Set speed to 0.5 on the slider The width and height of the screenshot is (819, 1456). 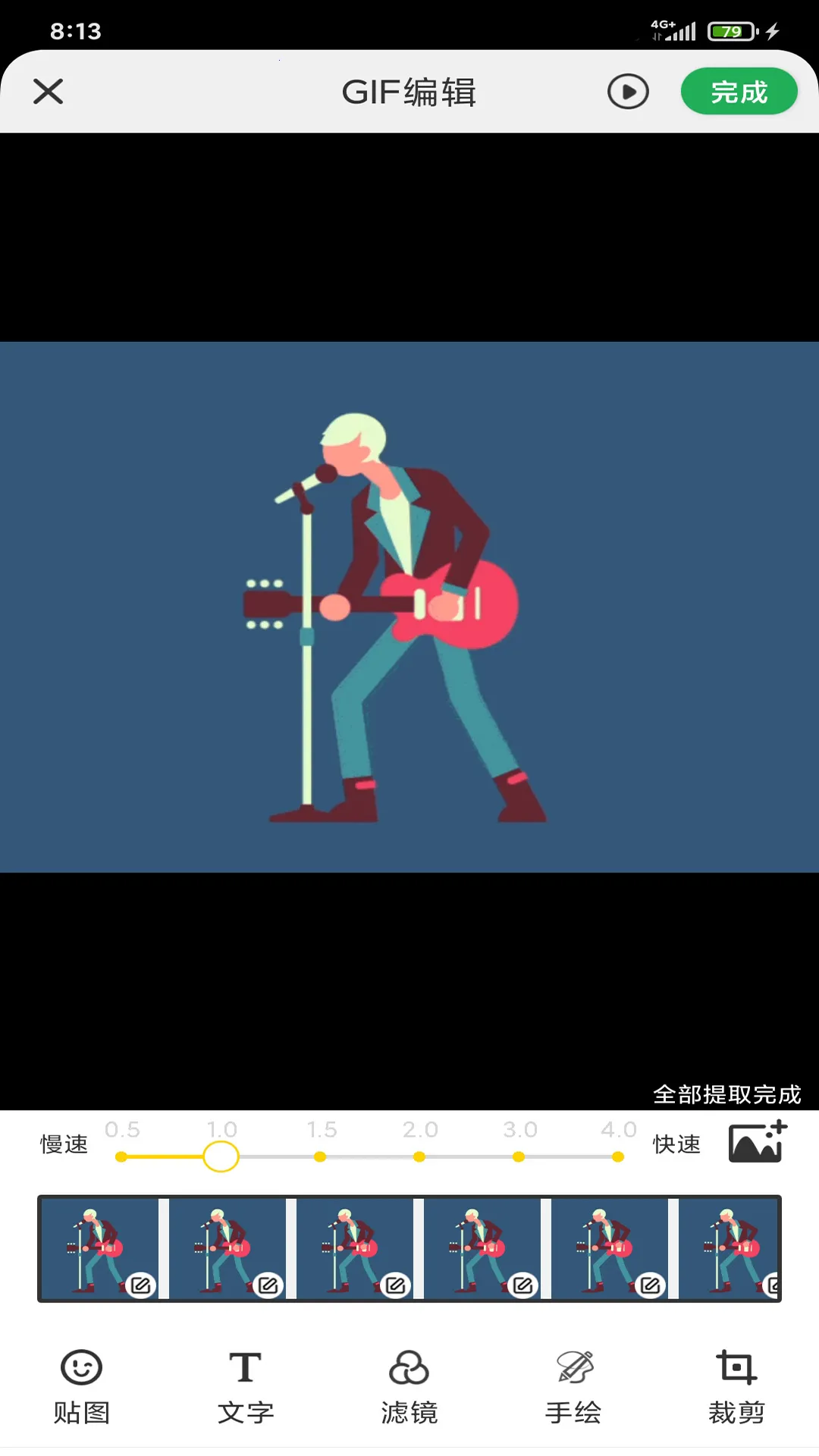121,1156
